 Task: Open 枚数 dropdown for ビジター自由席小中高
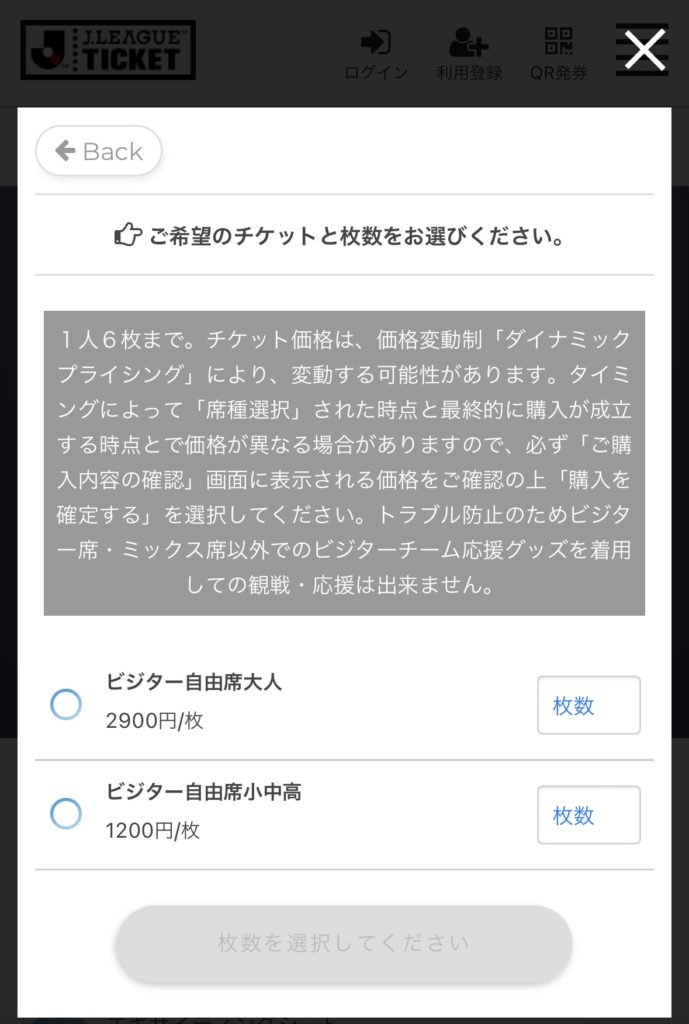pyautogui.click(x=588, y=815)
